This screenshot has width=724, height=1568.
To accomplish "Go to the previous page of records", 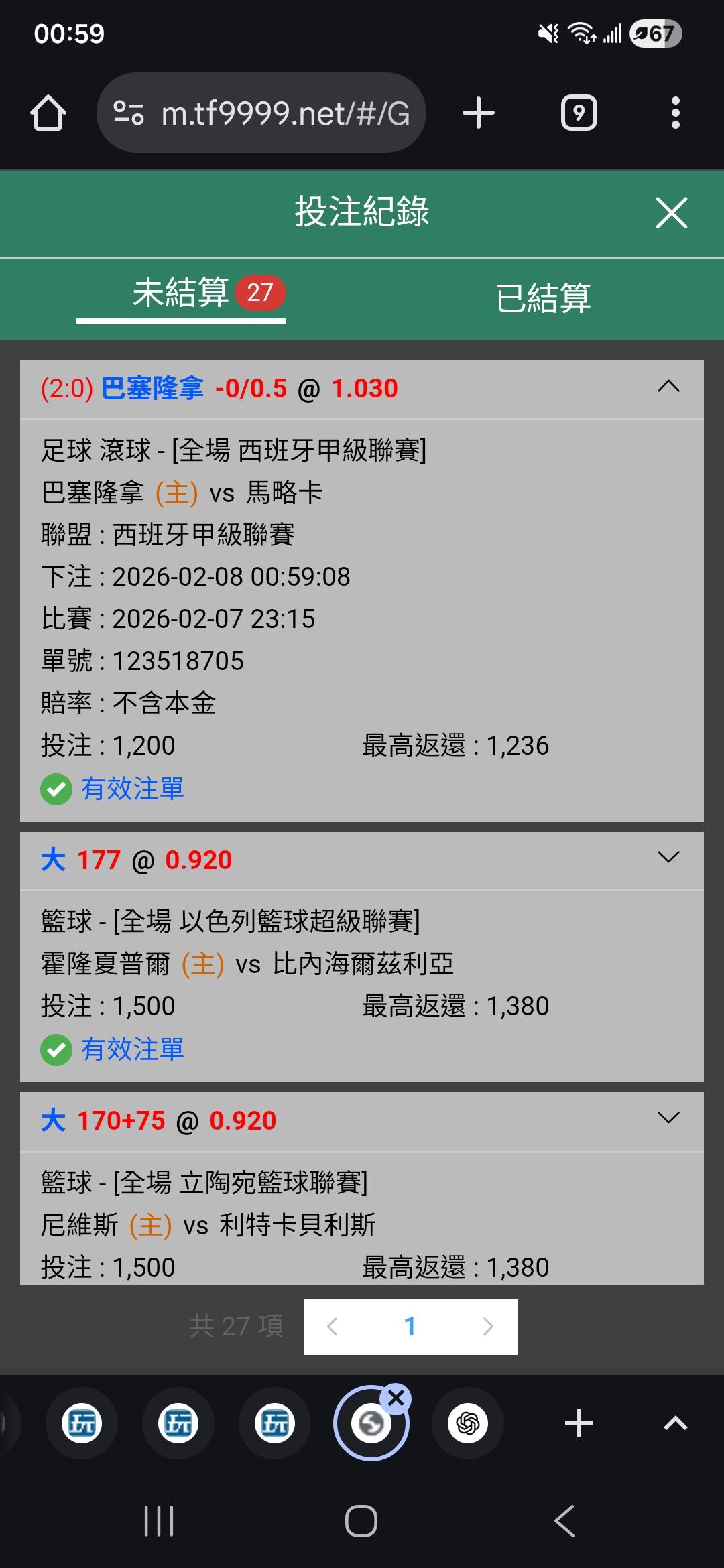I will point(333,1326).
